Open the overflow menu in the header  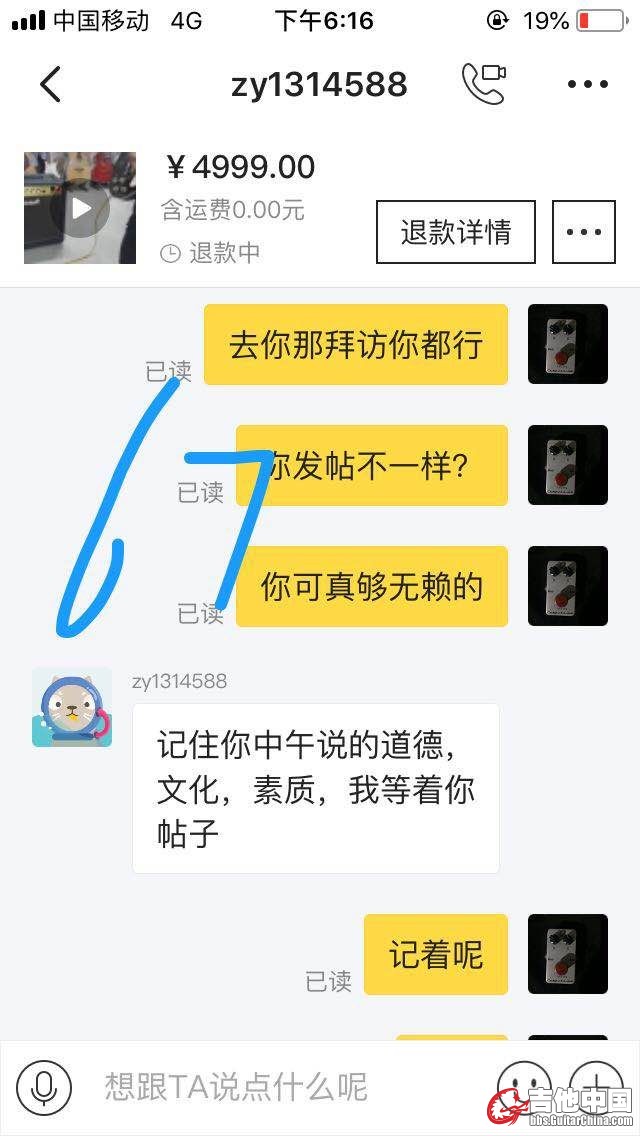[x=587, y=84]
